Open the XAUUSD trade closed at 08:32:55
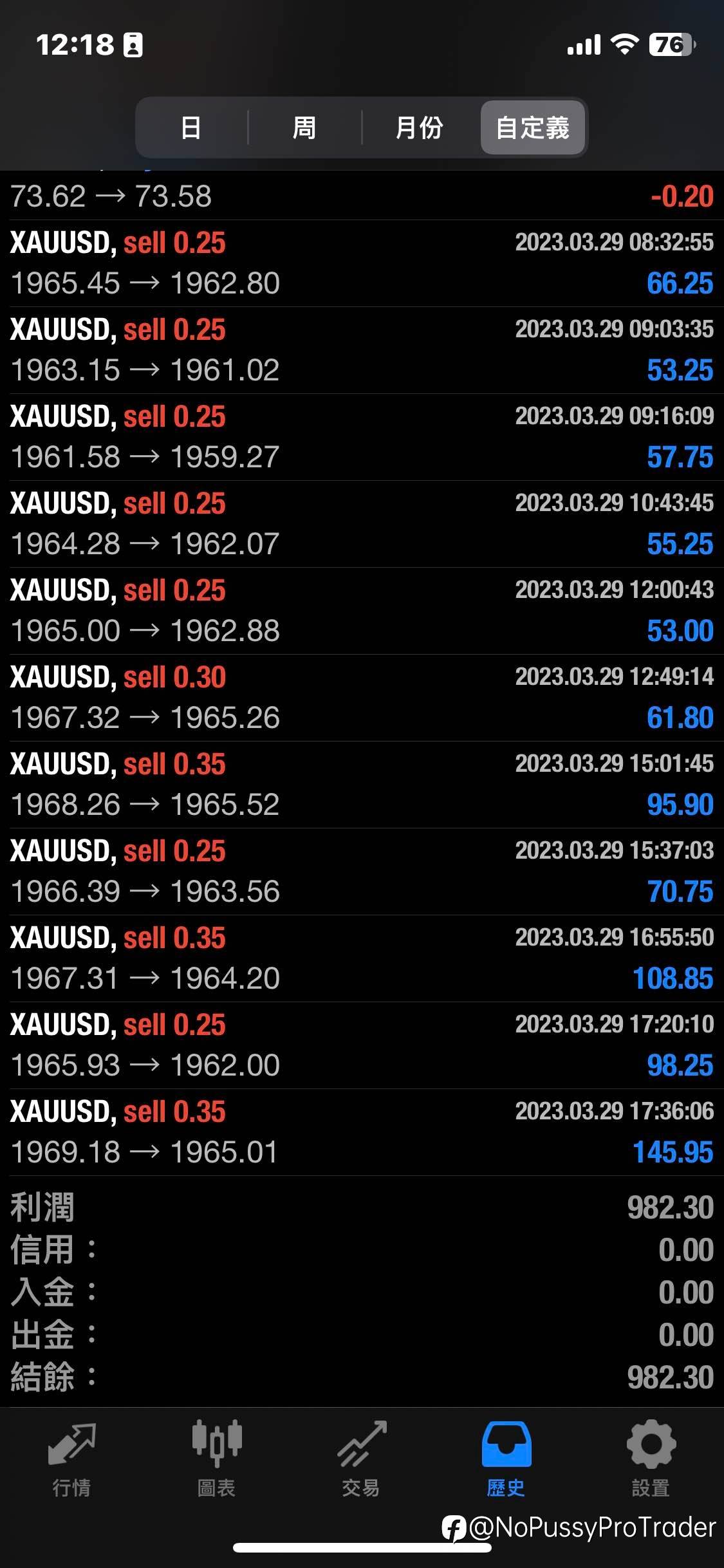The width and height of the screenshot is (724, 1568). click(x=362, y=263)
